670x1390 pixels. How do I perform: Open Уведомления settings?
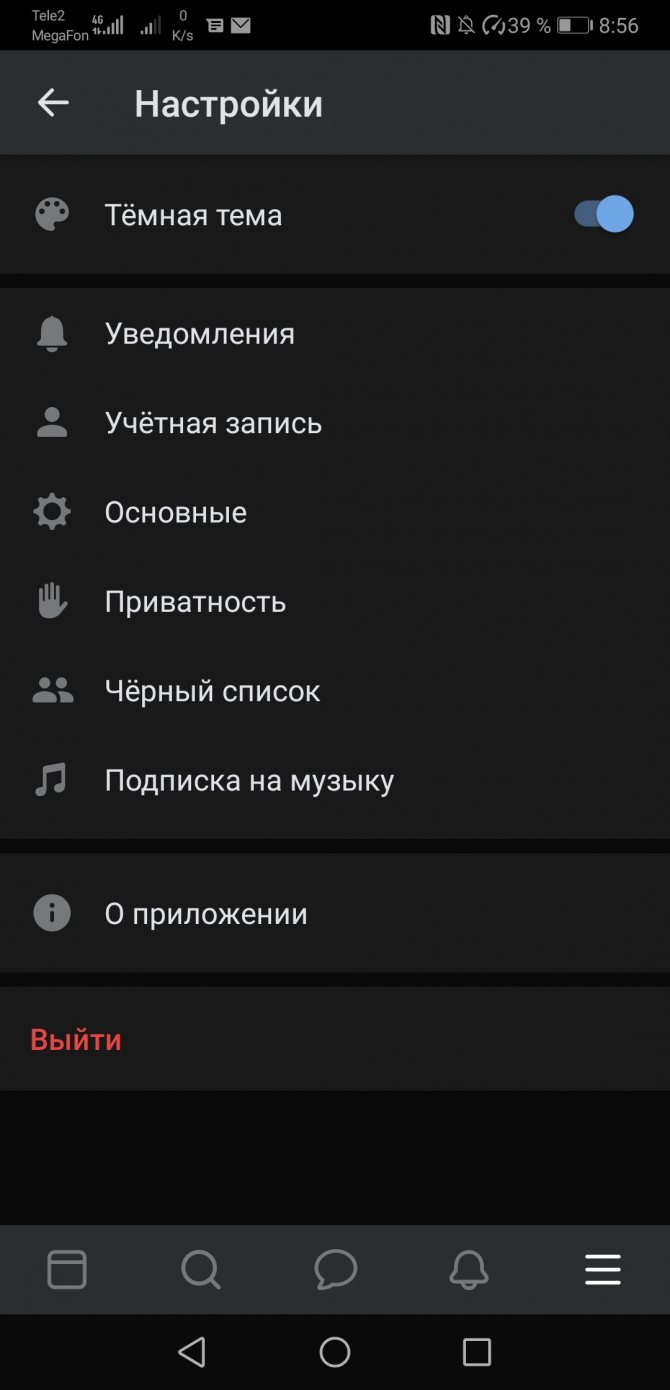coord(335,334)
